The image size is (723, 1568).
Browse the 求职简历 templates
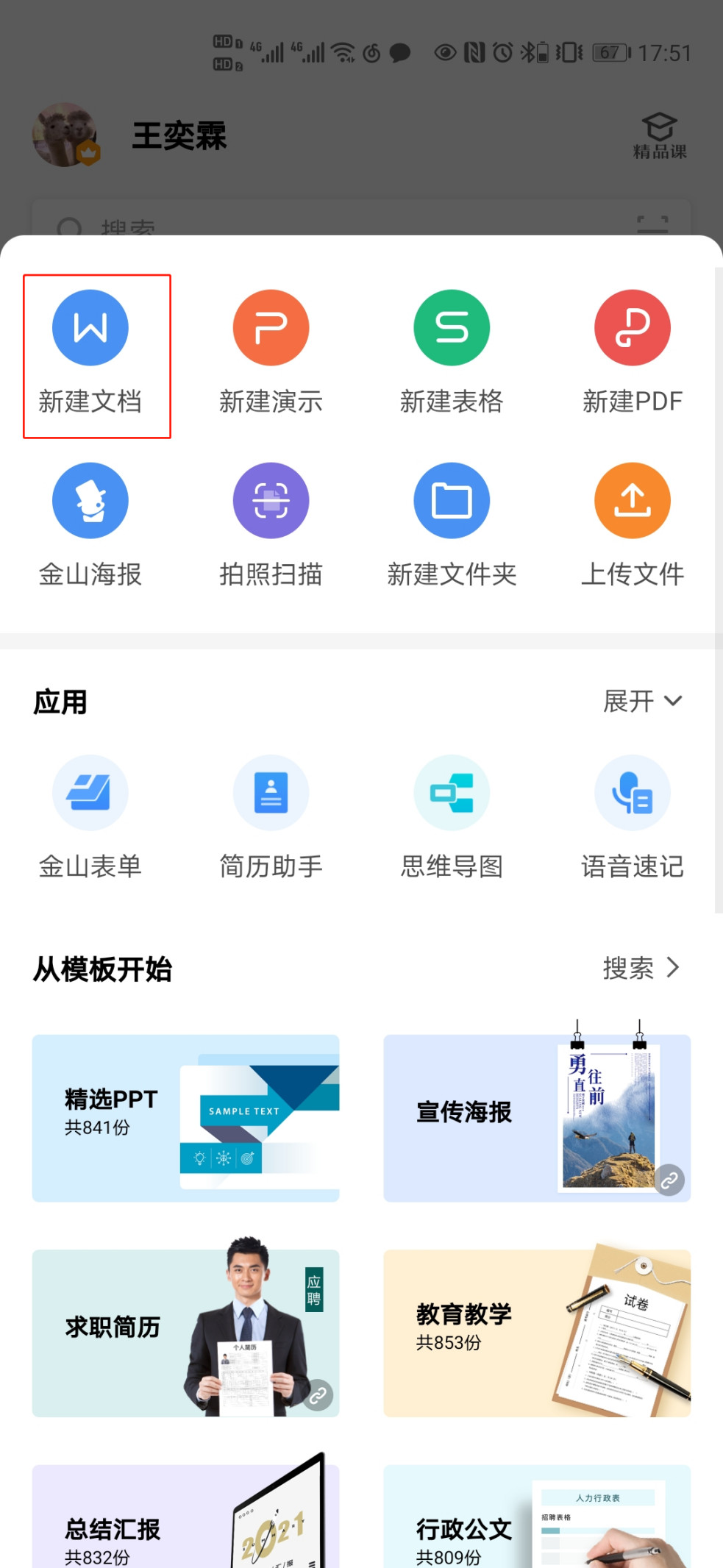185,1333
